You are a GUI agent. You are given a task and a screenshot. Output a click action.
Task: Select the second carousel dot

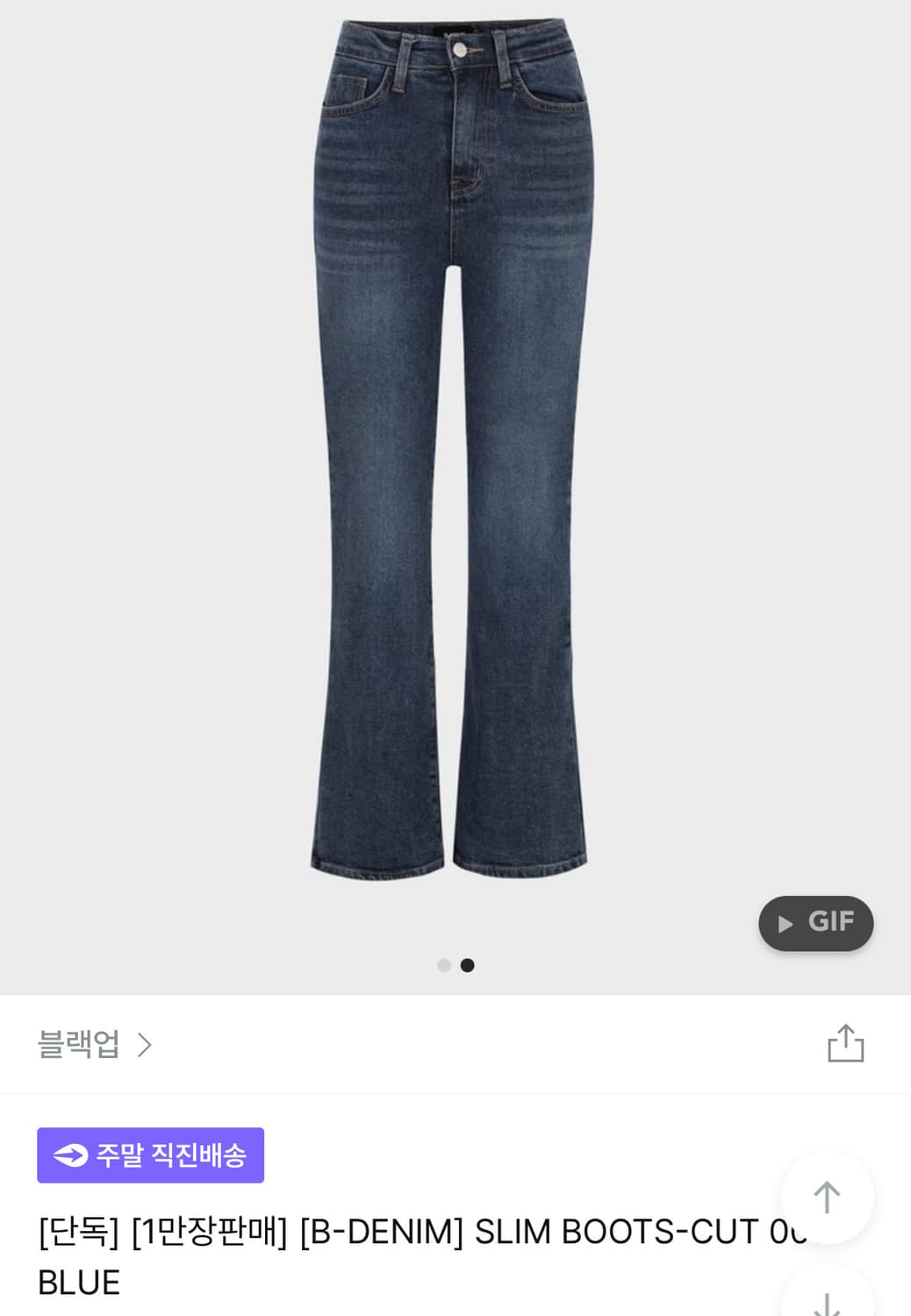pos(468,967)
